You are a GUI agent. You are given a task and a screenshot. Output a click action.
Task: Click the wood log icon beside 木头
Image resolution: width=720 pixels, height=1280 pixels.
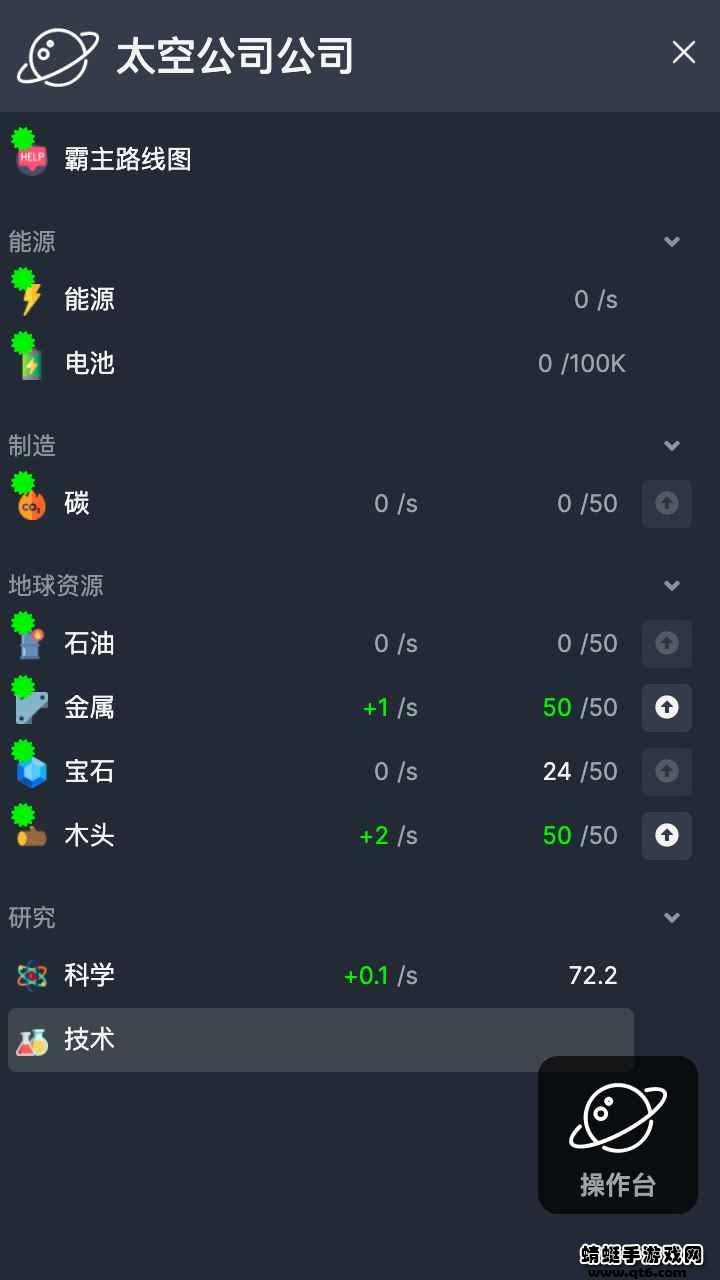[x=31, y=835]
